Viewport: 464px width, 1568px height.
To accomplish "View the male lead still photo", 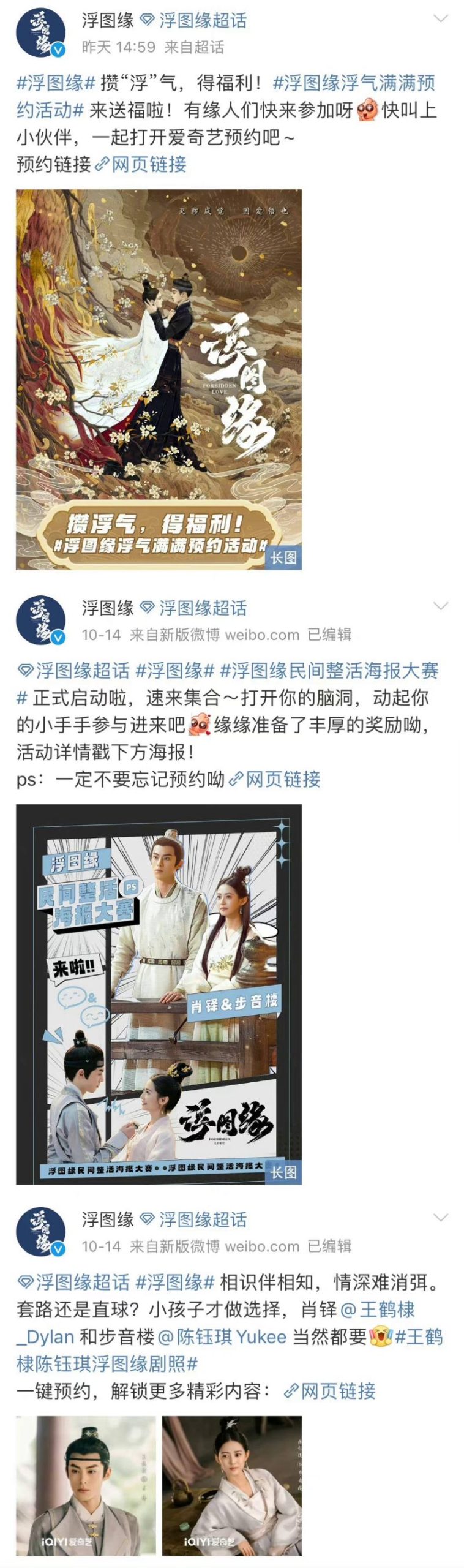I will pyautogui.click(x=86, y=1485).
